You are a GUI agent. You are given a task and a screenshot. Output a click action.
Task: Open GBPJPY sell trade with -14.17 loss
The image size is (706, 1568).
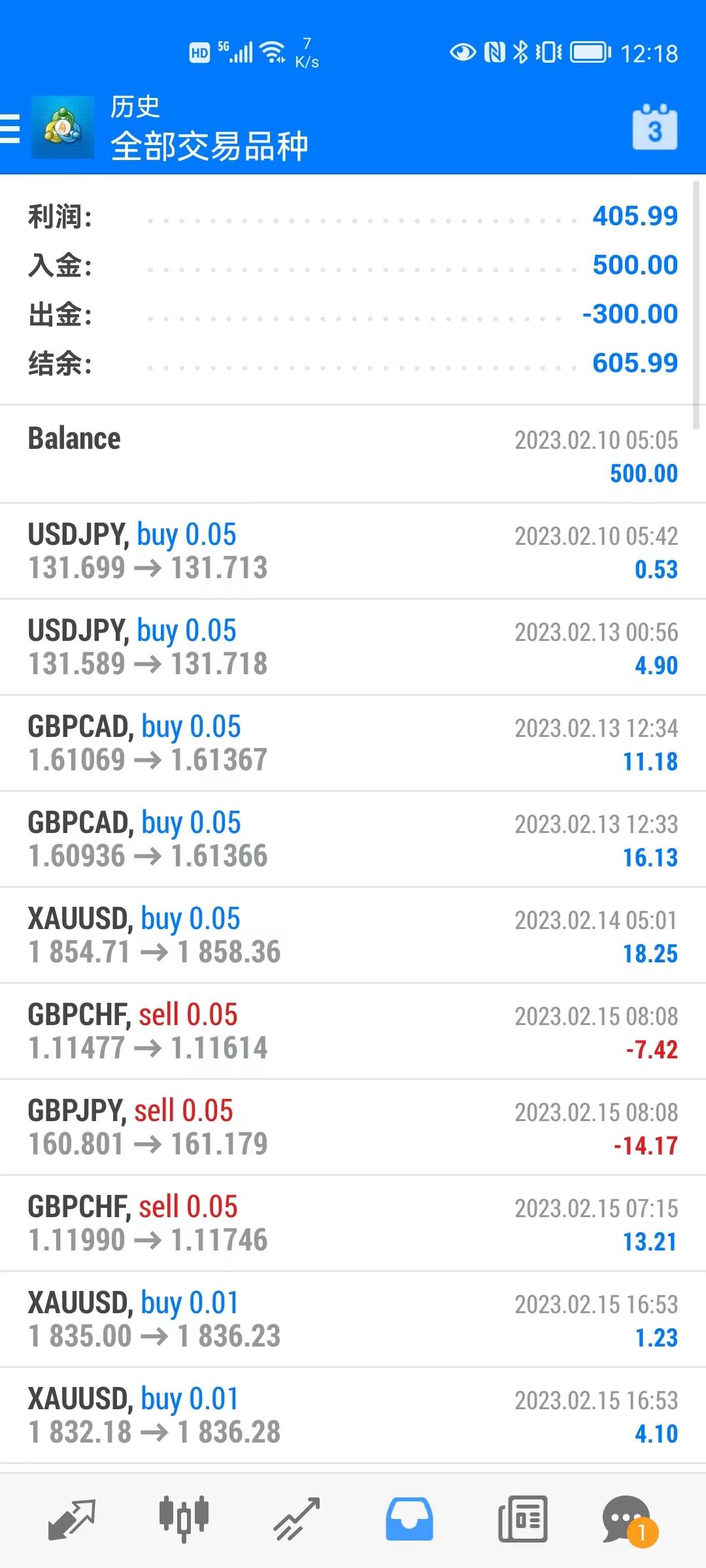353,1127
